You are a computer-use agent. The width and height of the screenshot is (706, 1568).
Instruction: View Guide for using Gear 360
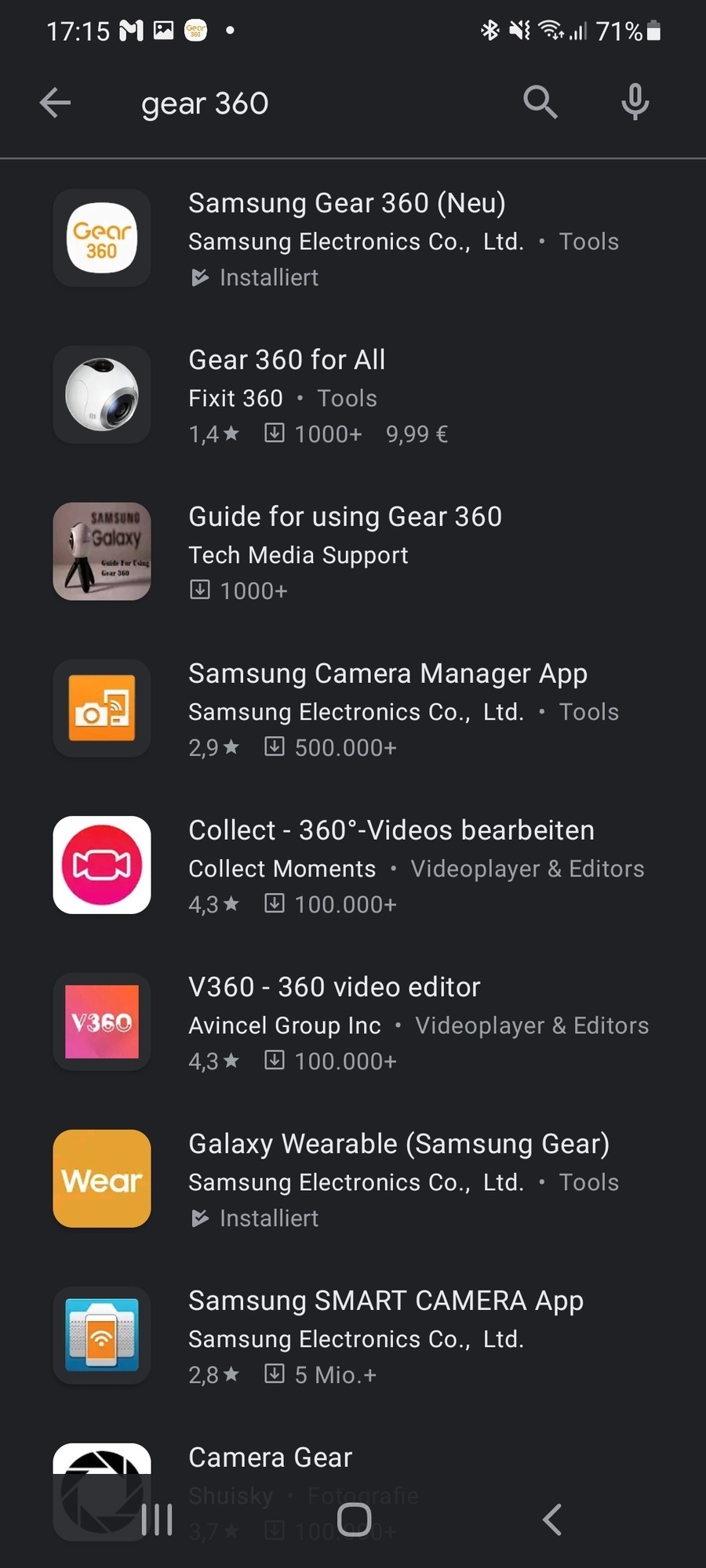tap(345, 517)
